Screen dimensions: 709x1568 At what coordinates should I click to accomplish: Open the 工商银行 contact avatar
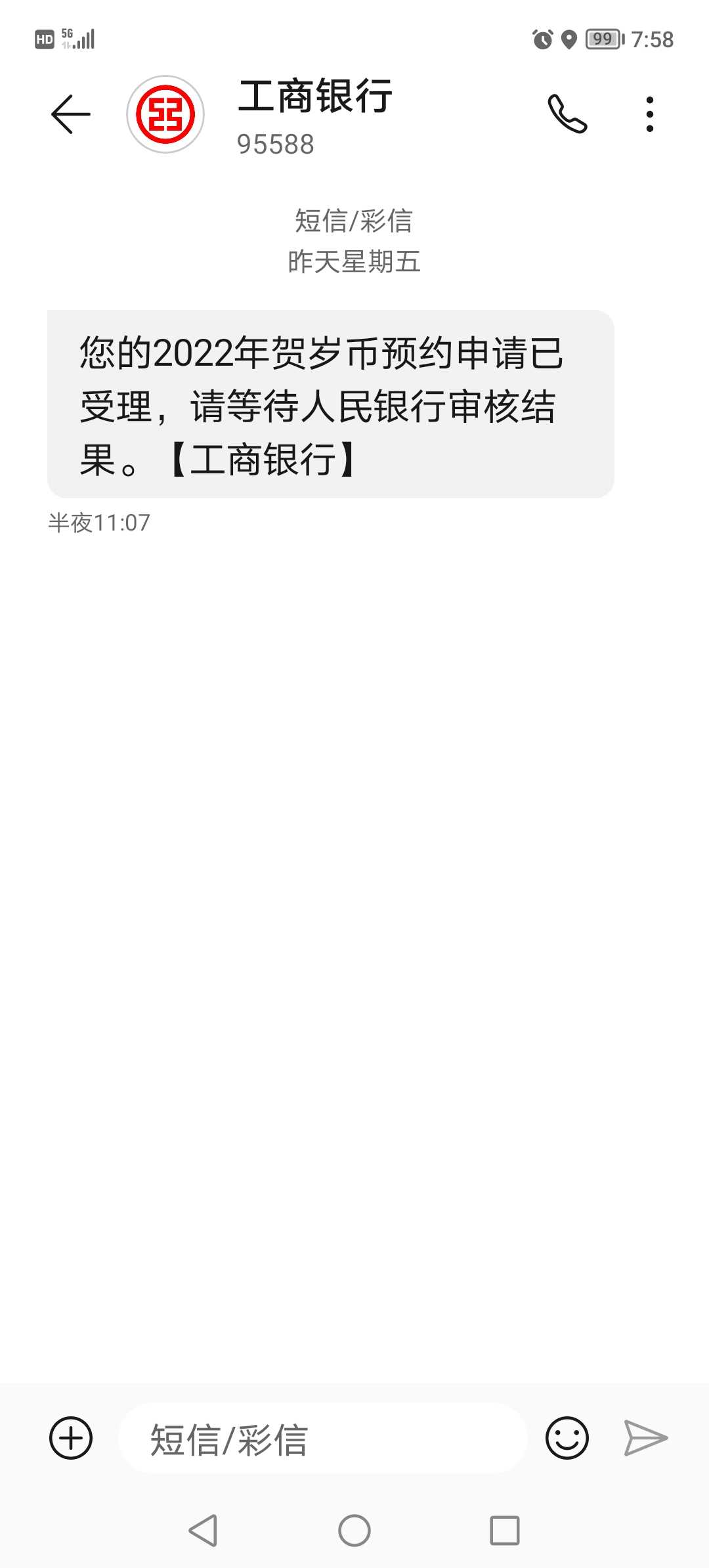(x=165, y=114)
